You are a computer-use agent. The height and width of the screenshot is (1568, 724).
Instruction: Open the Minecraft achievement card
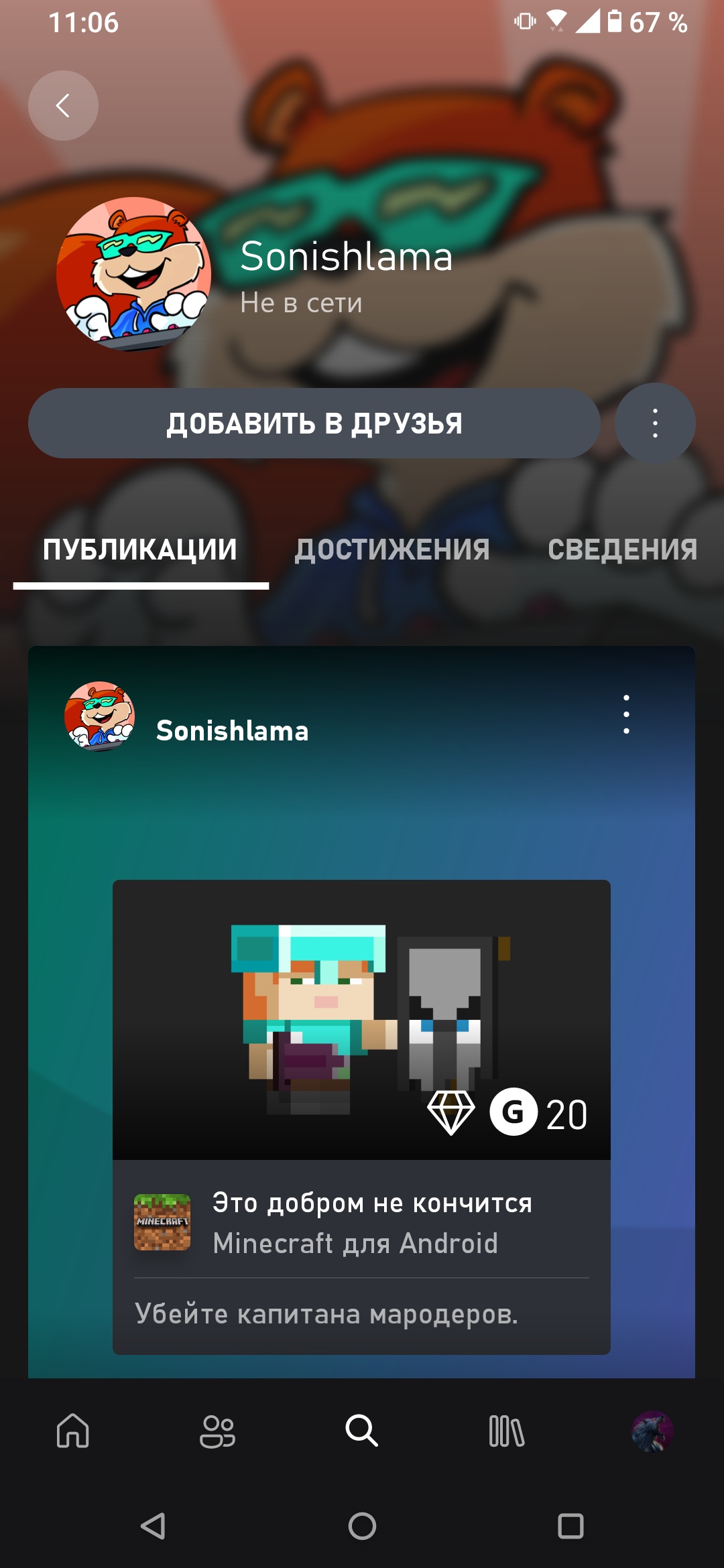point(361,1116)
